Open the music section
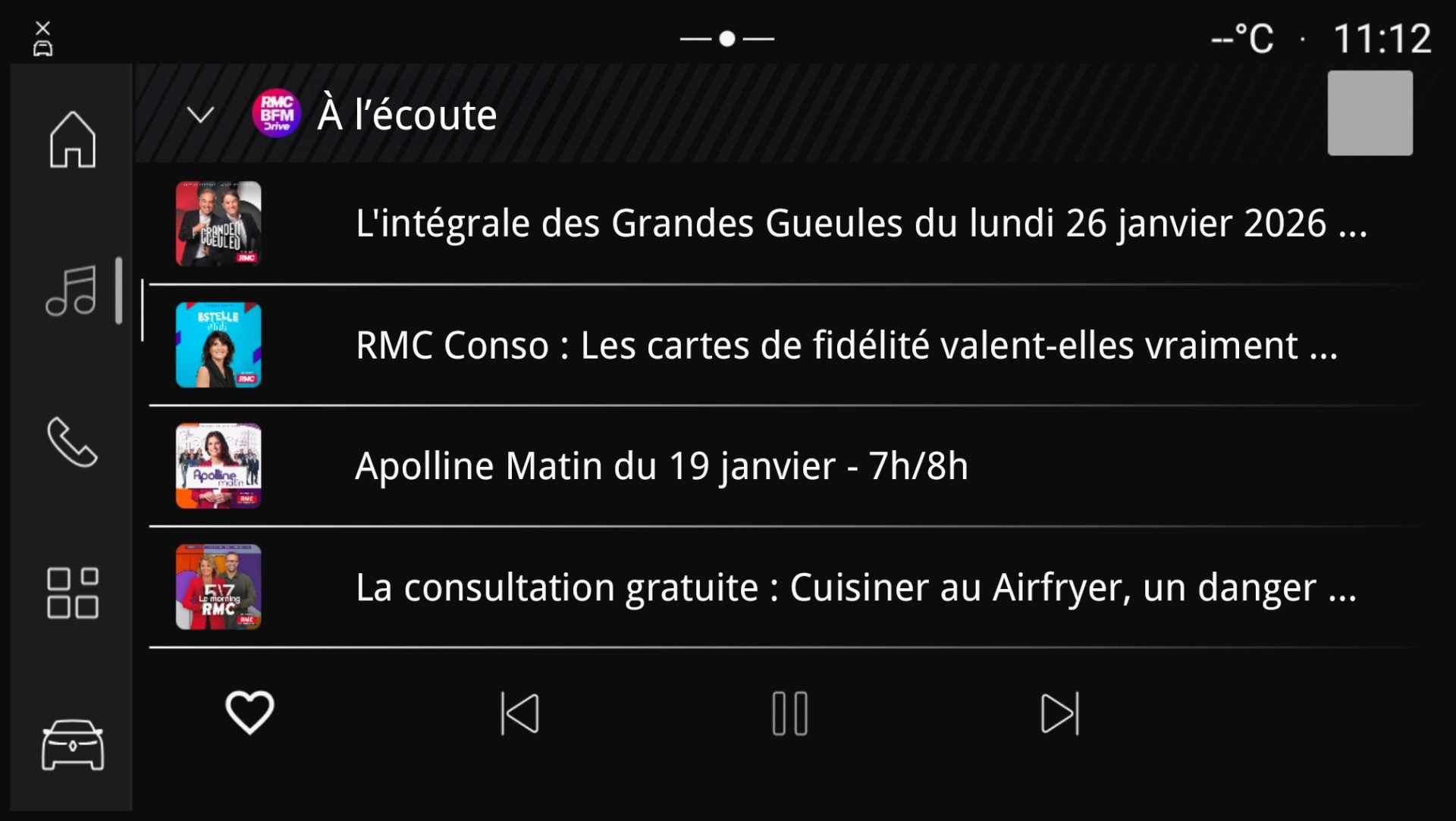Screen dimensions: 1456x821 [x=71, y=290]
